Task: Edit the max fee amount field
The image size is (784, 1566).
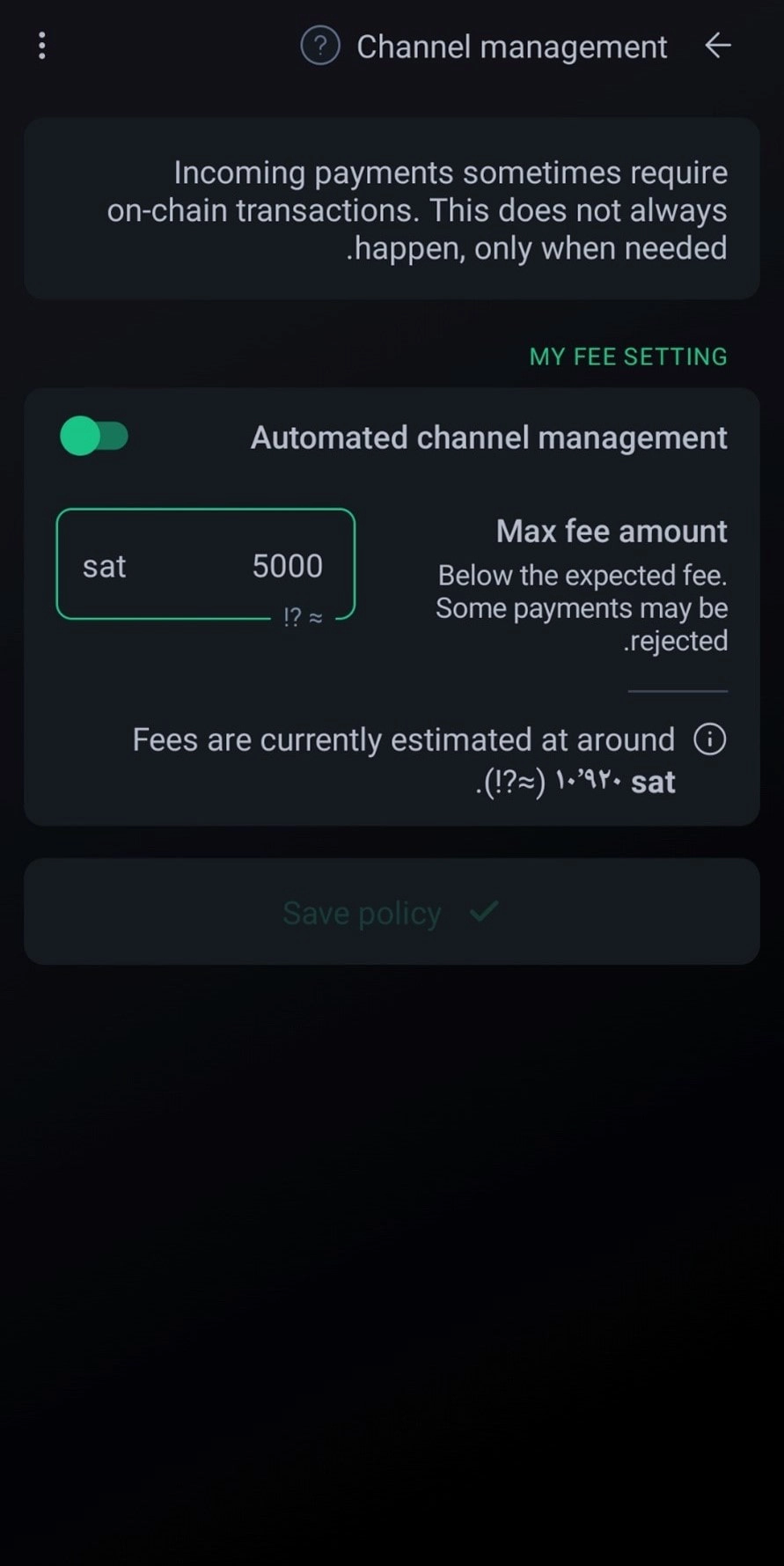Action: click(x=206, y=565)
